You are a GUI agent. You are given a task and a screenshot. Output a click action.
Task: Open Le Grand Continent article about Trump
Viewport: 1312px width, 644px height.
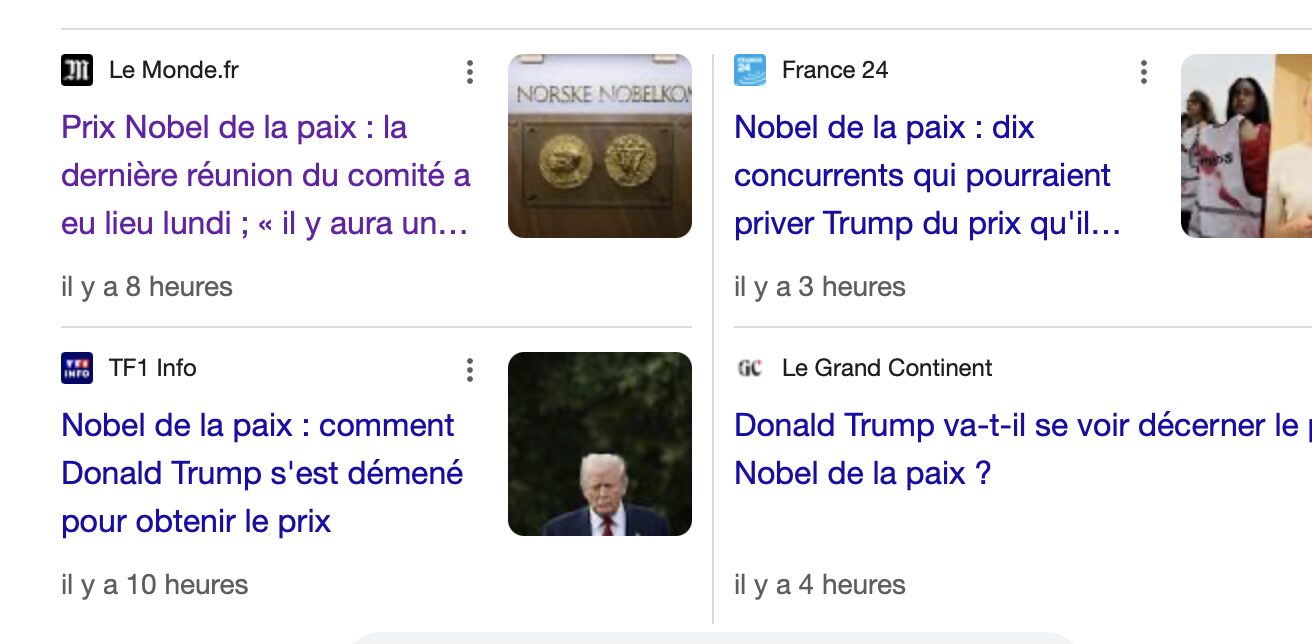point(1000,448)
